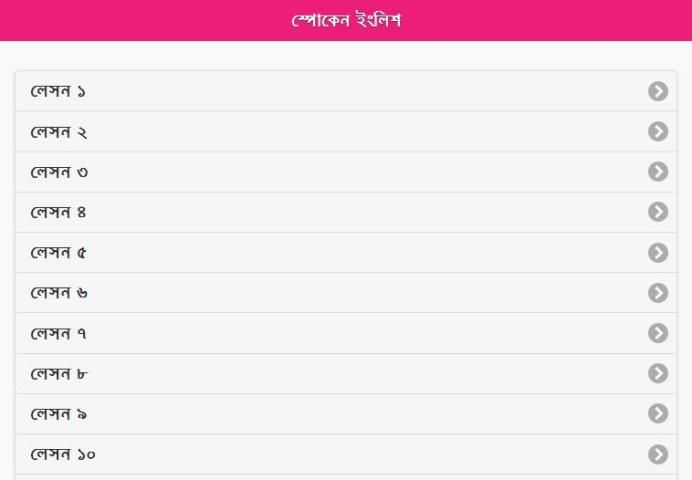The width and height of the screenshot is (692, 480).
Task: Choose the লেসন ৯ row
Action: pyautogui.click(x=345, y=414)
